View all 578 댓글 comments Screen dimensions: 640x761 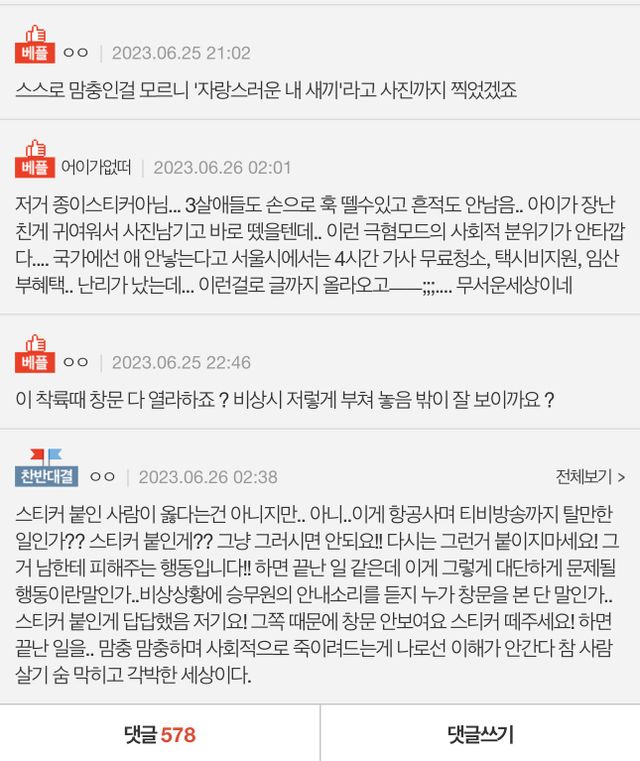tap(160, 735)
